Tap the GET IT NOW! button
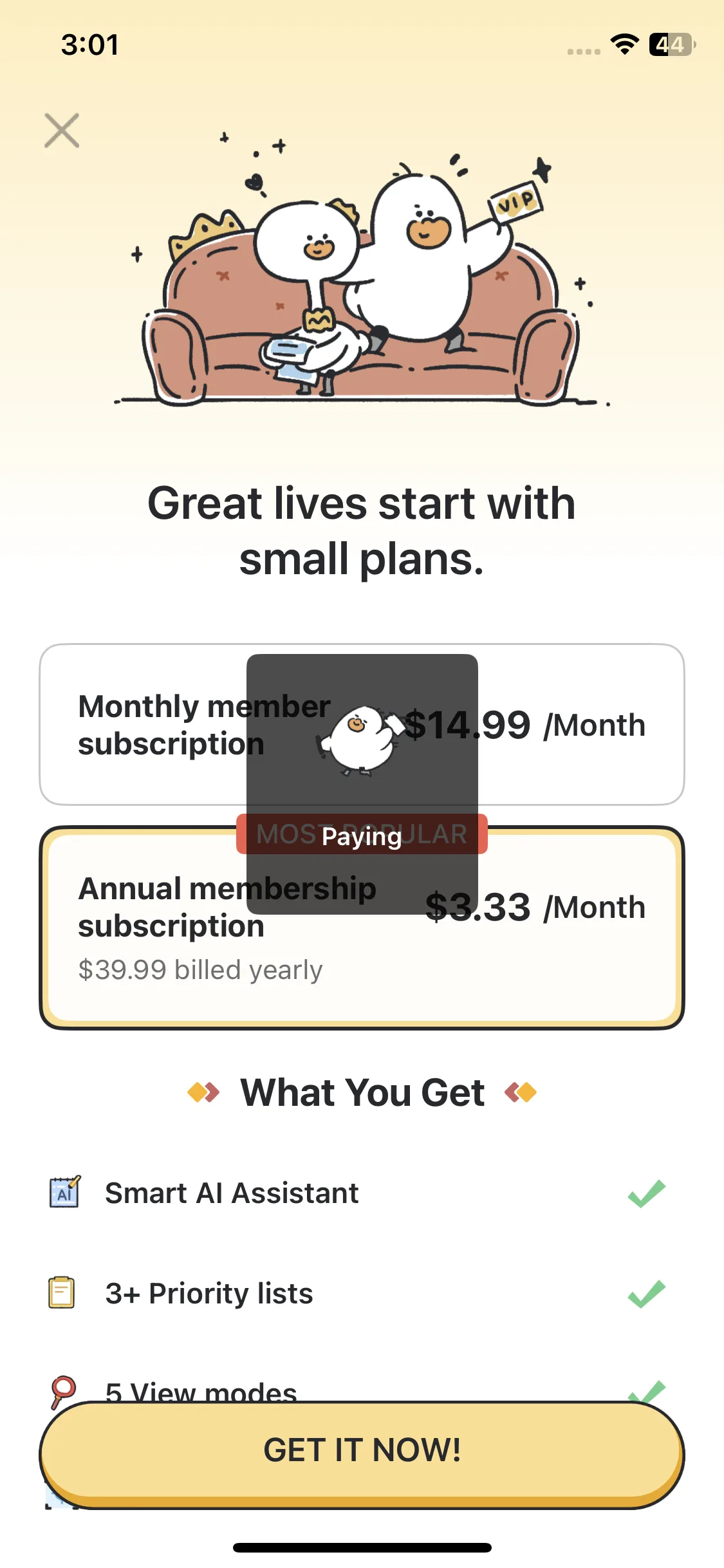 click(x=362, y=1452)
